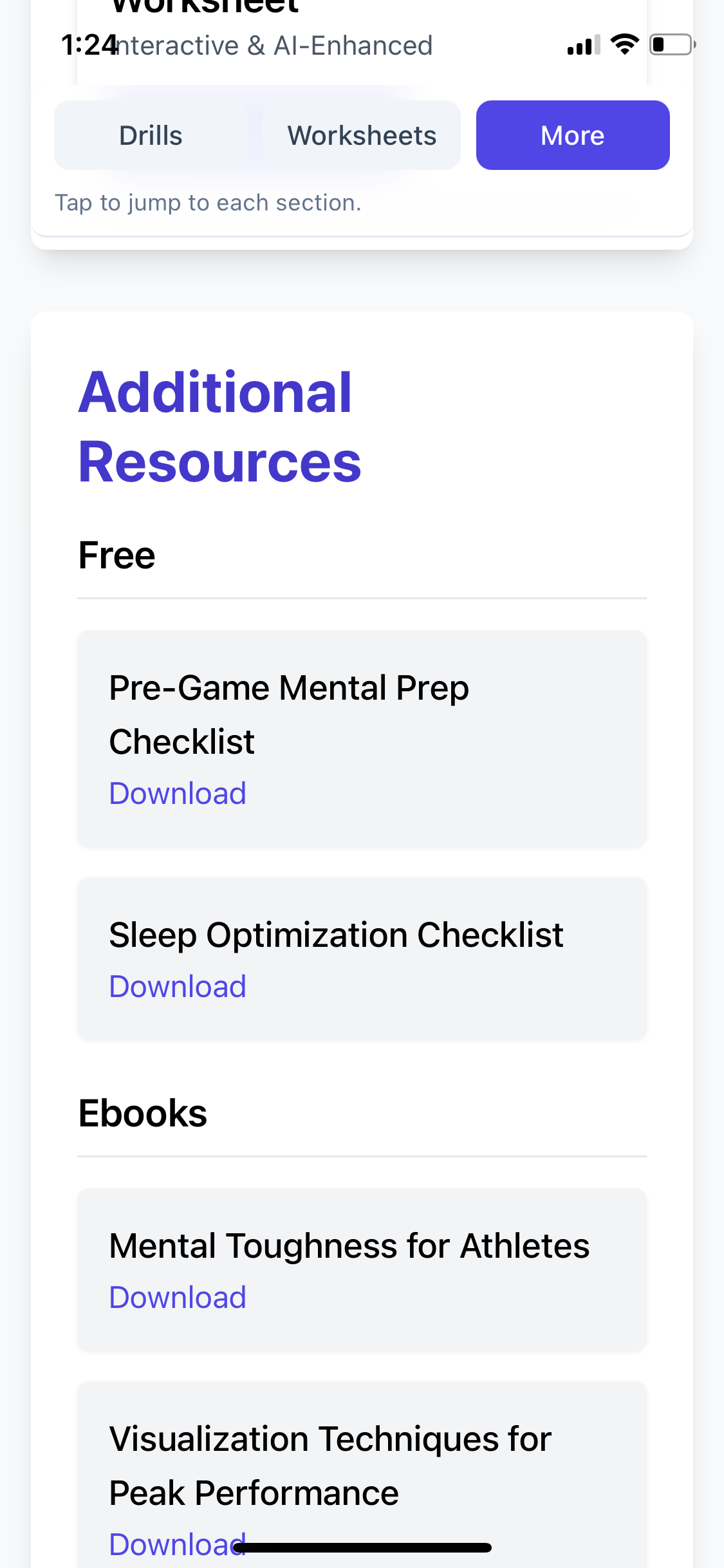Switch to the Worksheets section
Viewport: 724px width, 1568px height.
(x=362, y=135)
